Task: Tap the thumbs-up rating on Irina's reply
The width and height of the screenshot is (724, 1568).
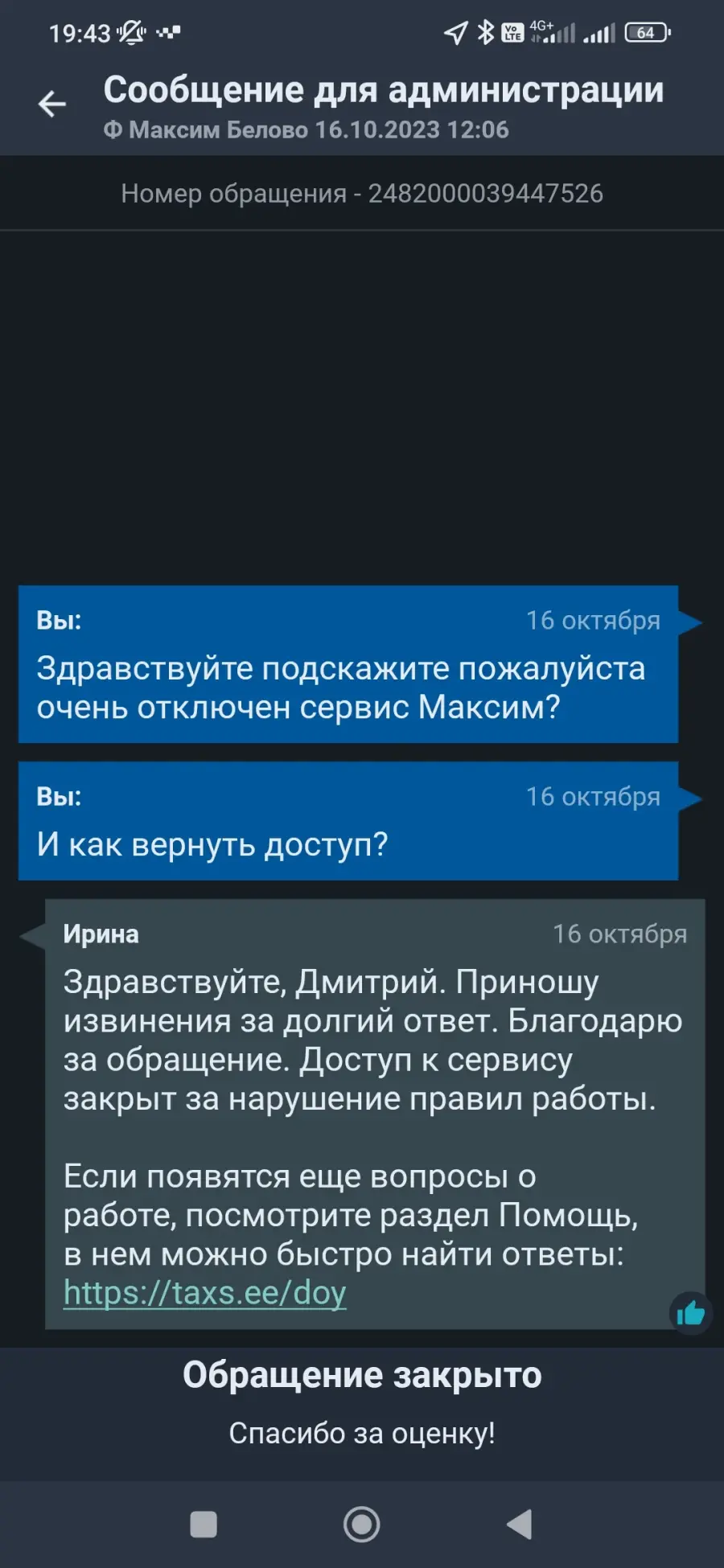Action: click(x=690, y=1313)
